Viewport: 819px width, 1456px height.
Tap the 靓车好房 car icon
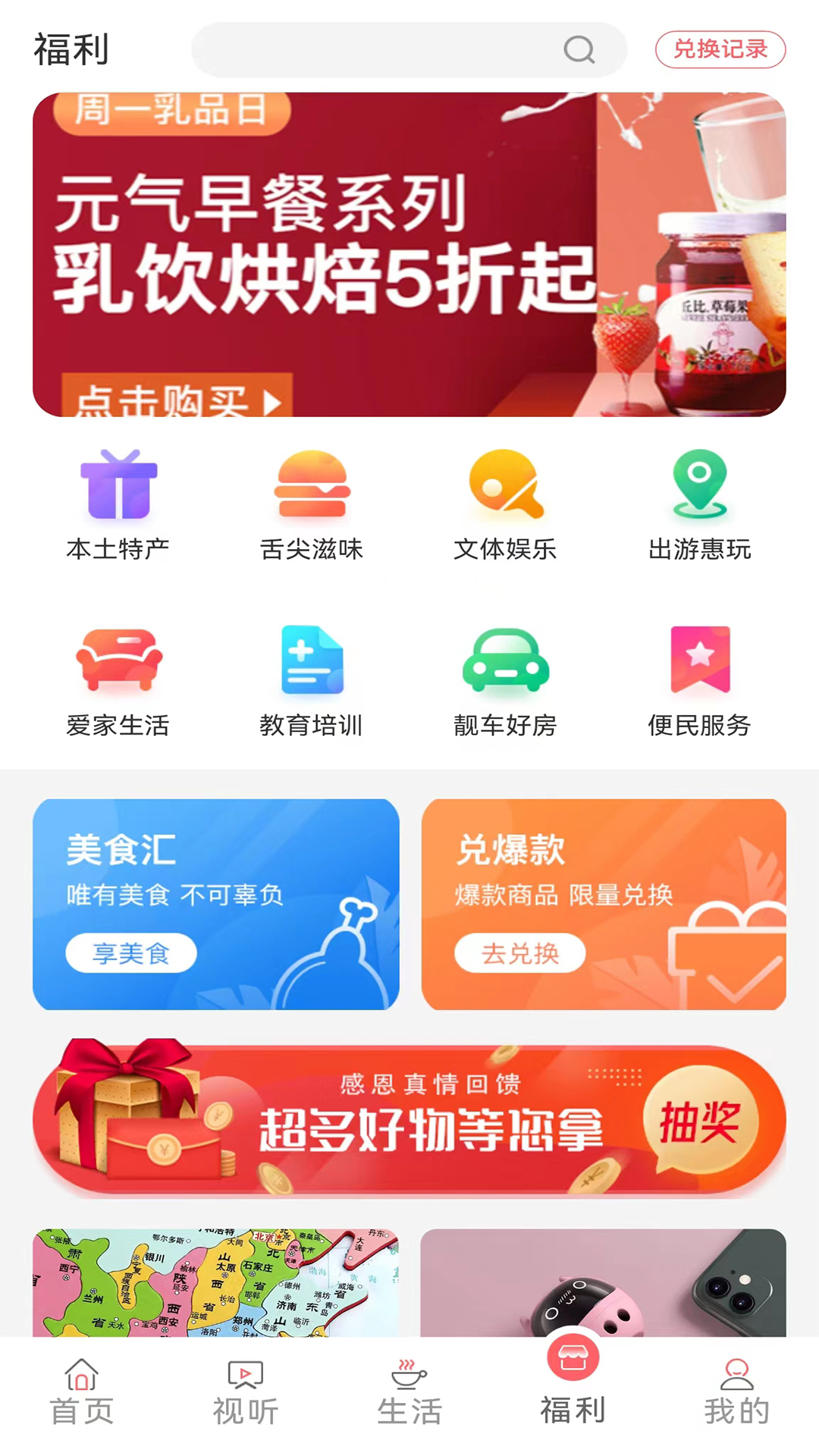(x=505, y=664)
